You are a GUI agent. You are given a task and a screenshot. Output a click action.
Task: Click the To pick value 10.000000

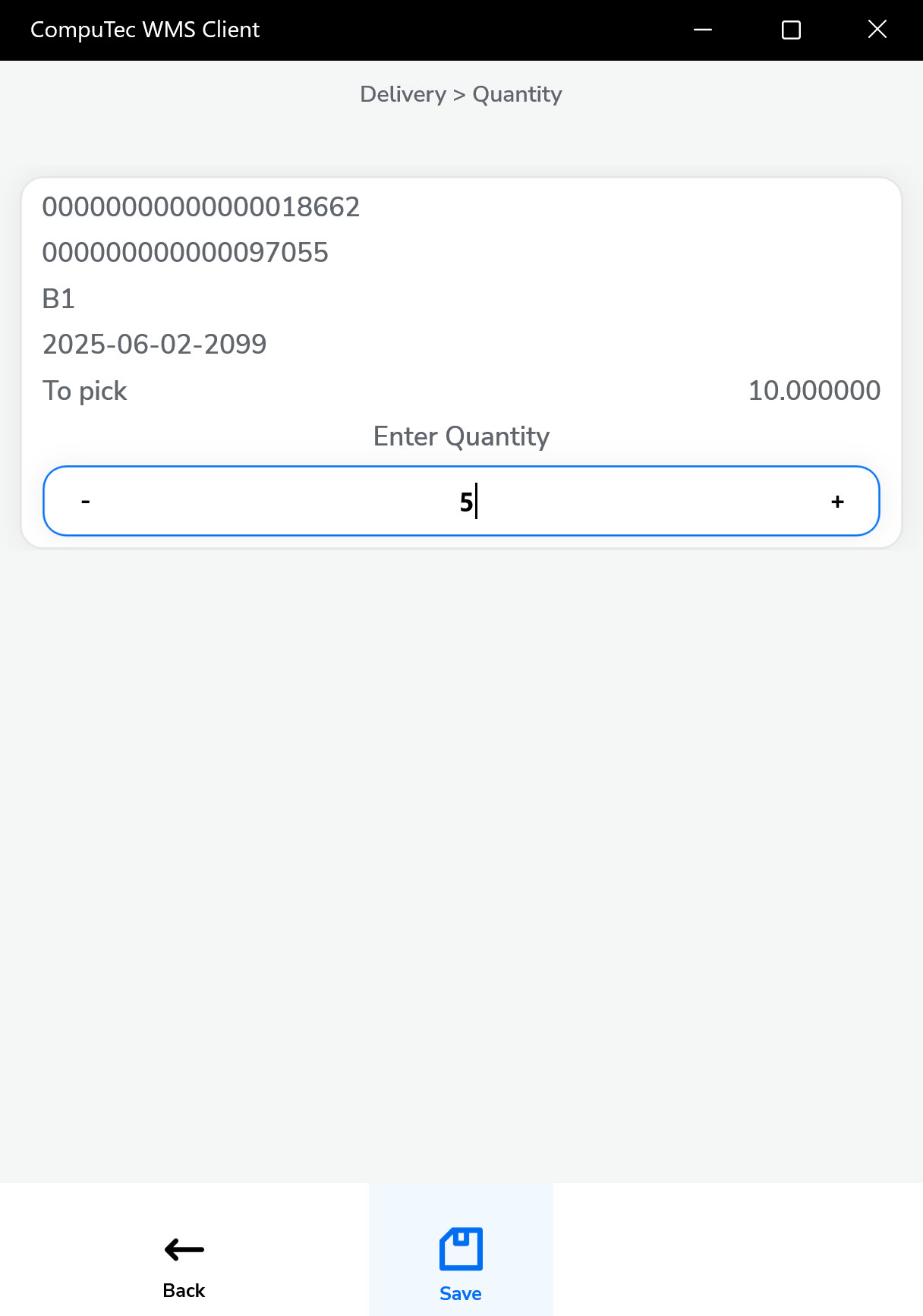814,390
